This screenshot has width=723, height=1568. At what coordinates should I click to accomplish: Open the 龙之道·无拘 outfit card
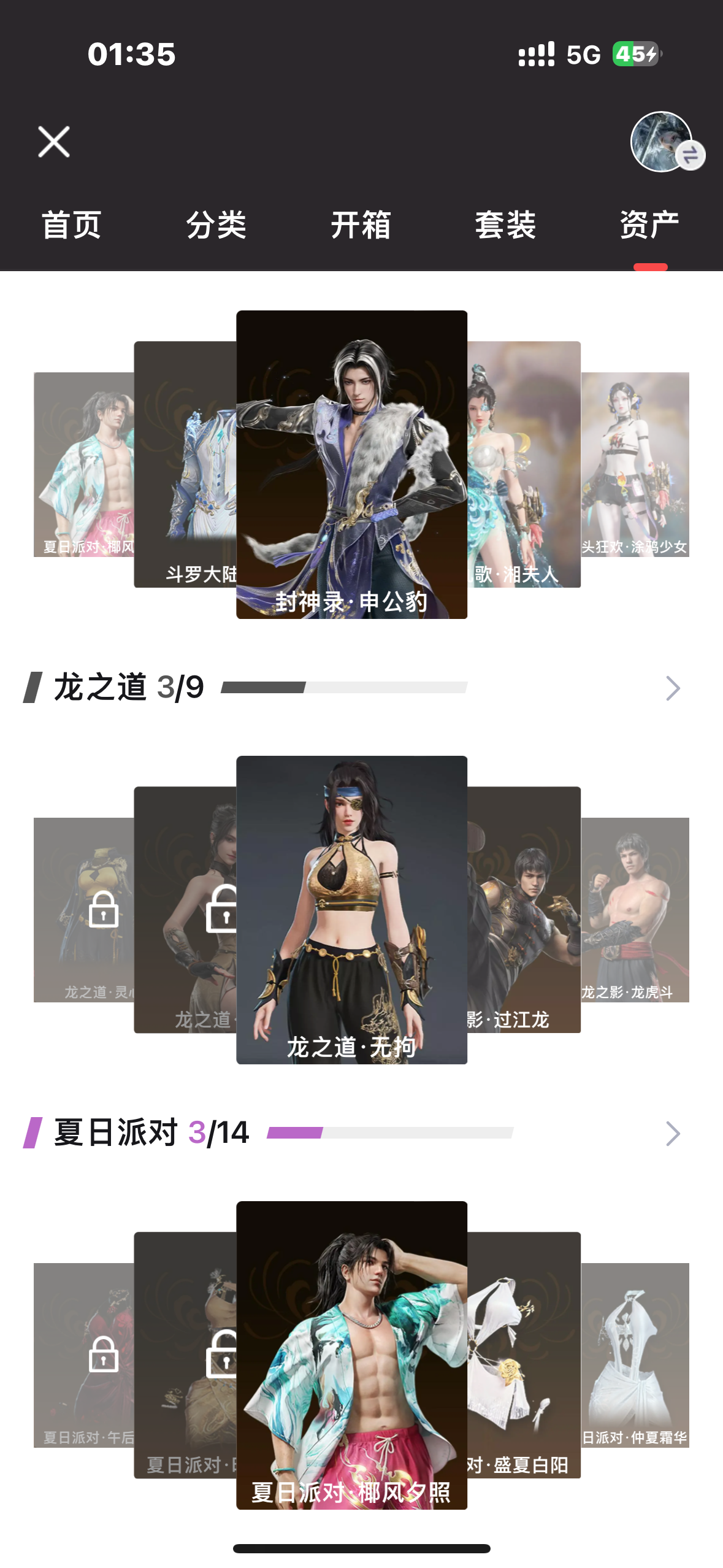coord(351,910)
